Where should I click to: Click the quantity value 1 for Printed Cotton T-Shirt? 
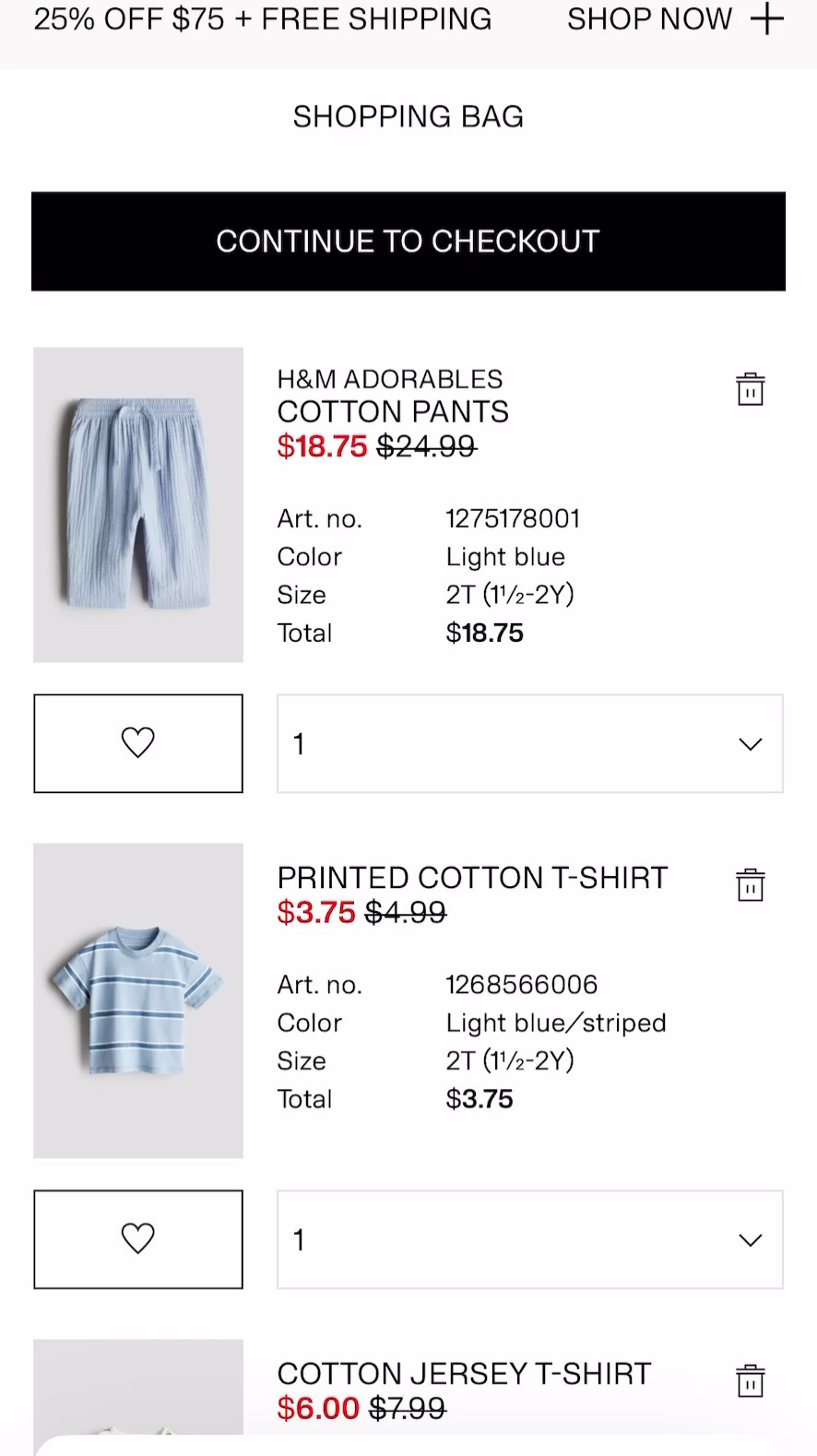(298, 1239)
